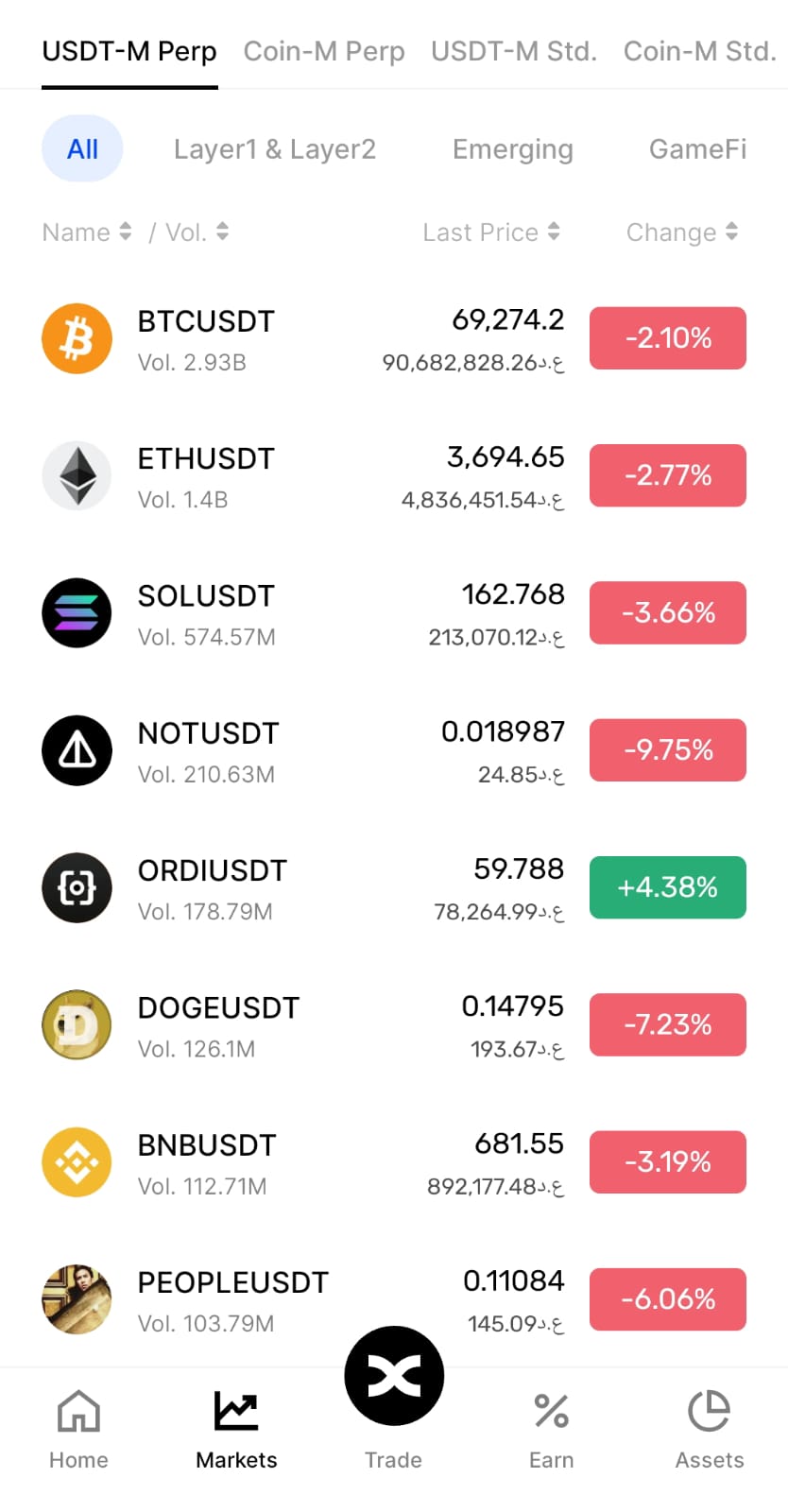Select the Emerging category filter
The width and height of the screenshot is (788, 1512).
(513, 149)
